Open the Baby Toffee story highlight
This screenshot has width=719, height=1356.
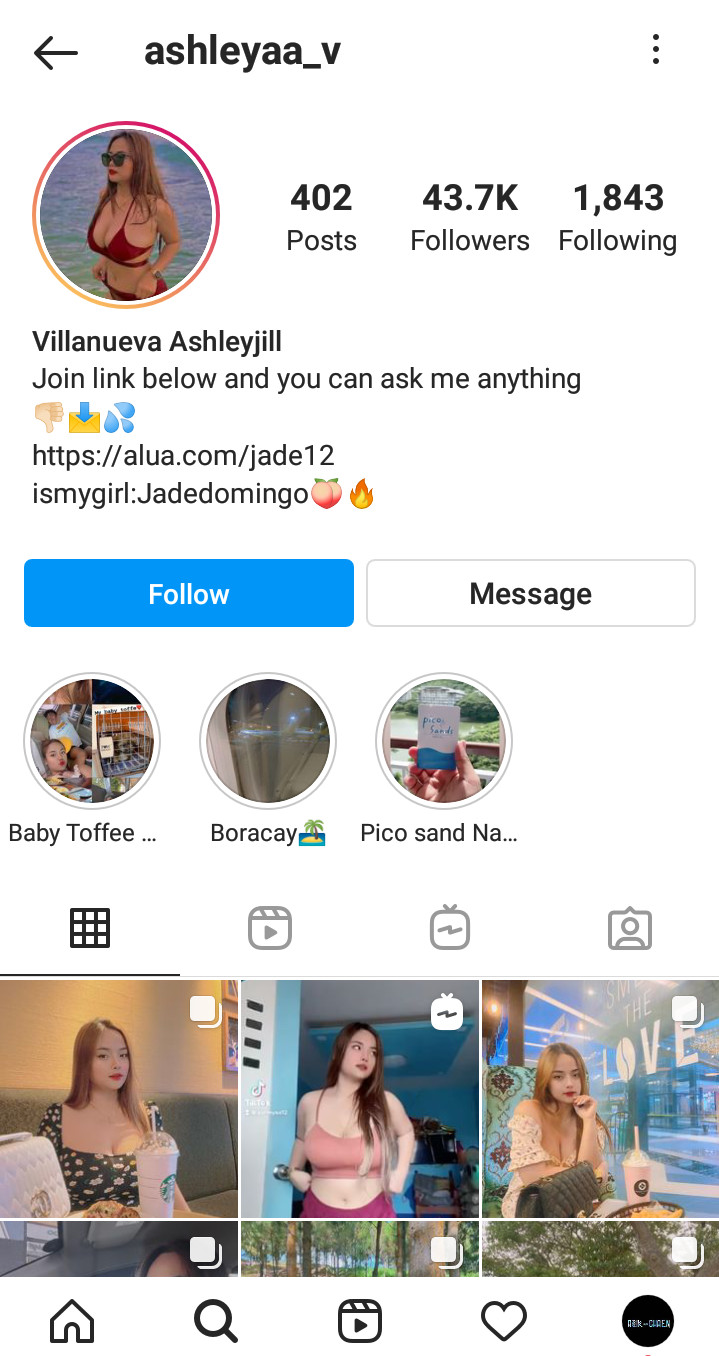click(x=92, y=742)
